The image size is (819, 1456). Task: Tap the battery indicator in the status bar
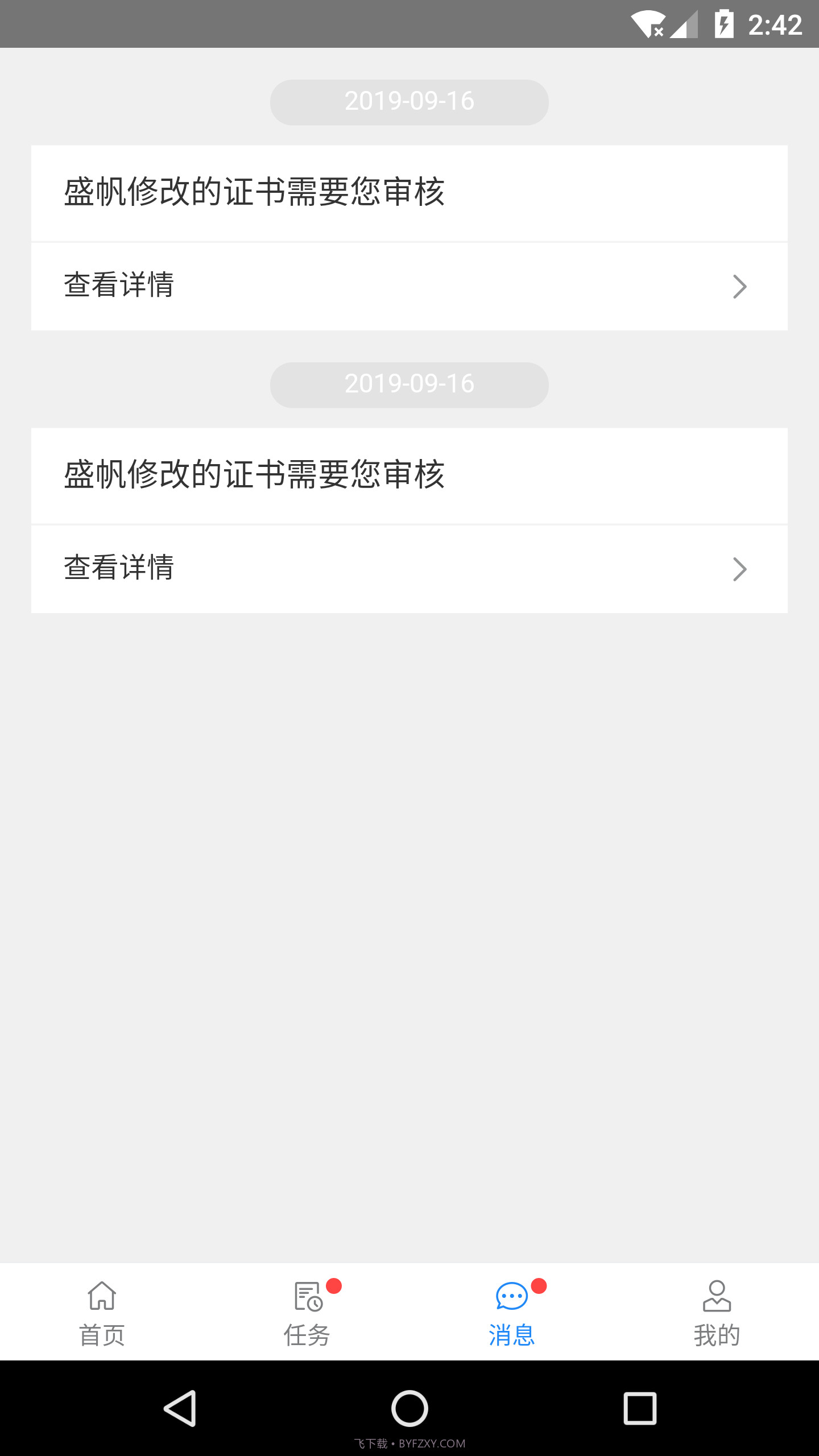click(x=724, y=24)
